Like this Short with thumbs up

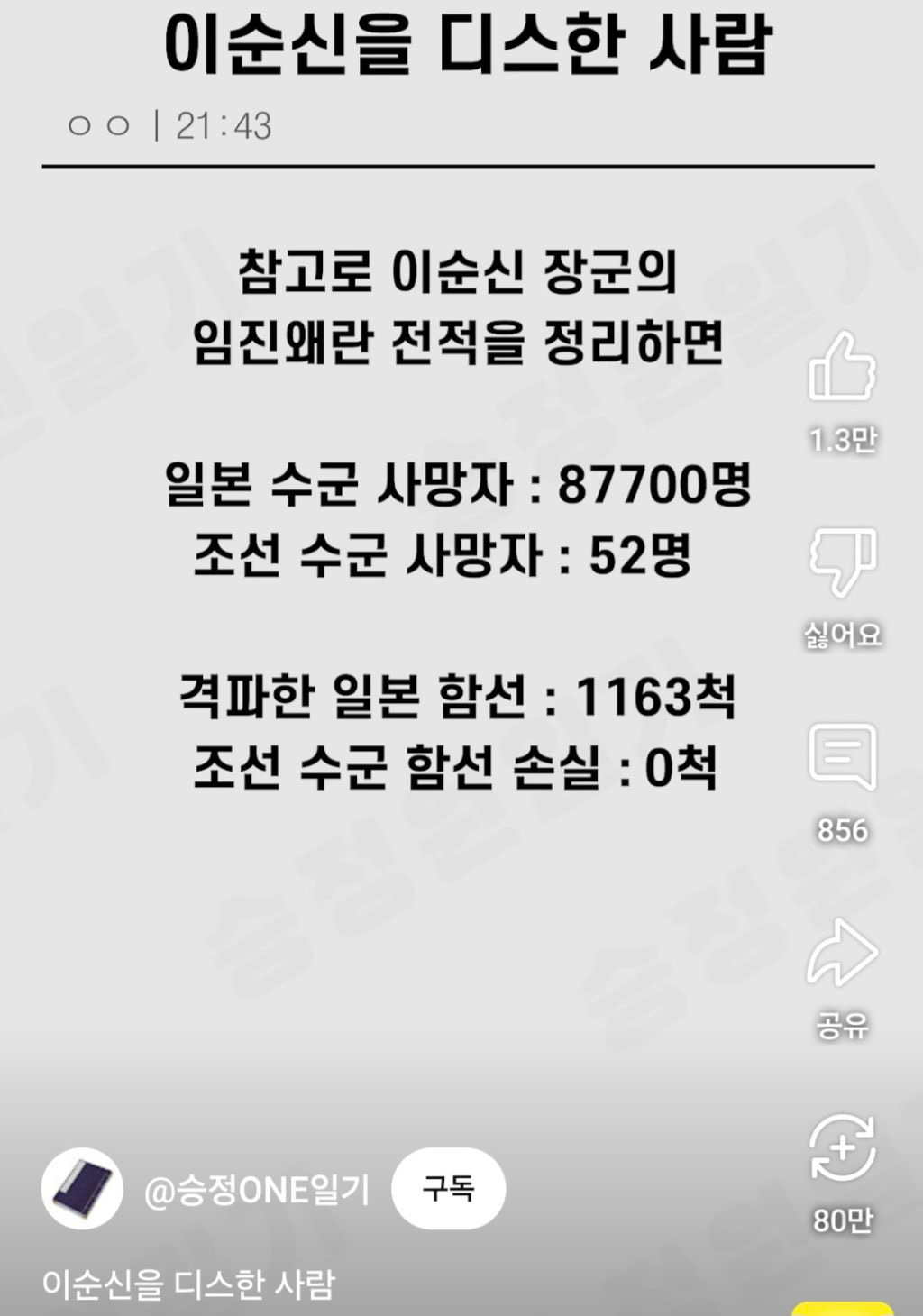coord(842,367)
